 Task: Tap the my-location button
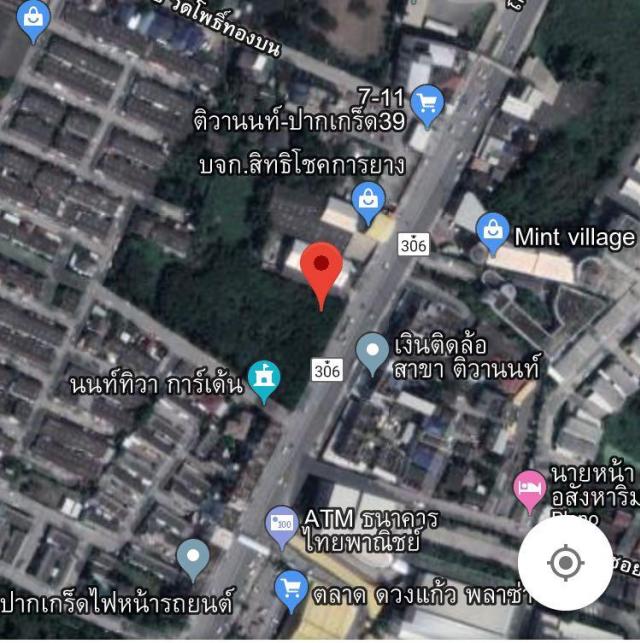tap(565, 563)
